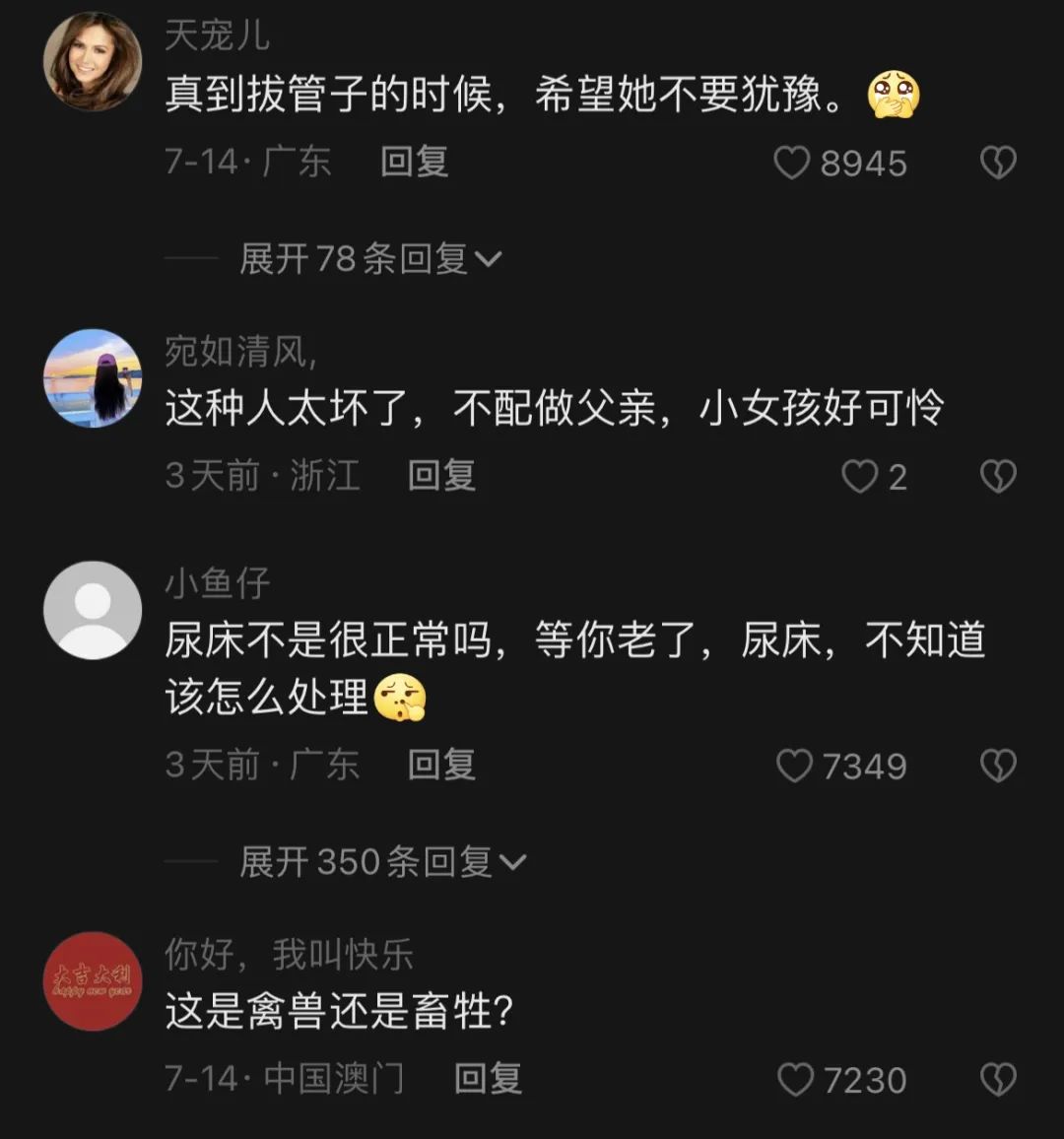
Task: Reply to 小鱼仔's comment via 回复
Action: [440, 765]
